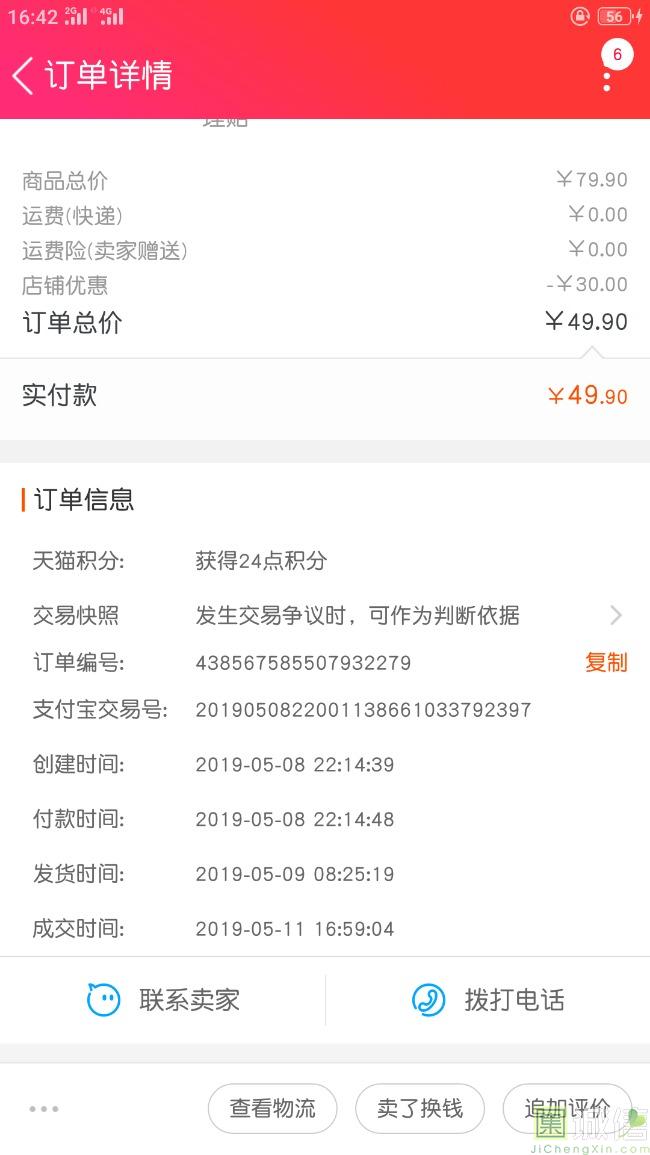Screen dimensions: 650x1155
Task: Add a follow-up review via 追加评价
Action: [x=567, y=1109]
